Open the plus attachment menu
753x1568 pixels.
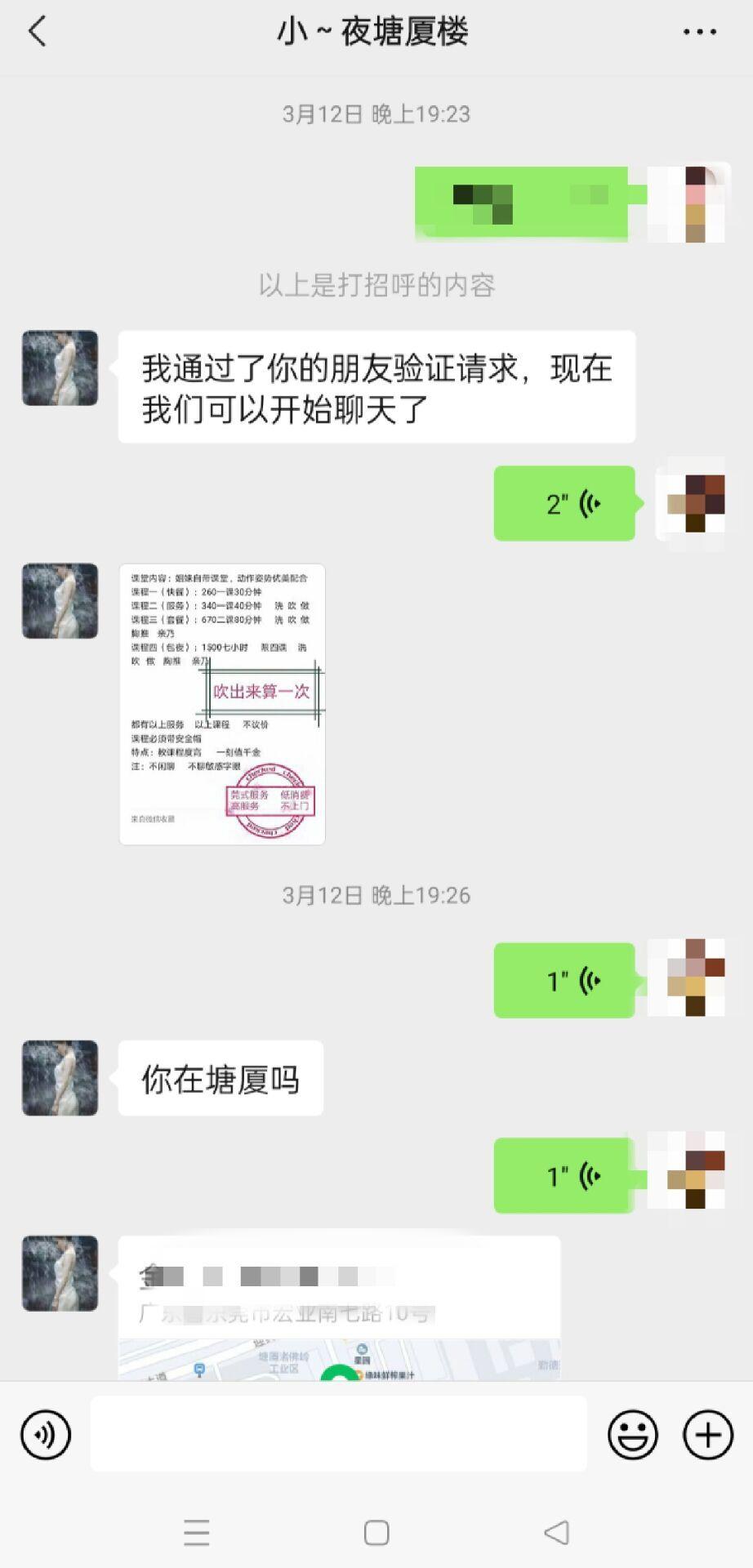click(707, 1435)
